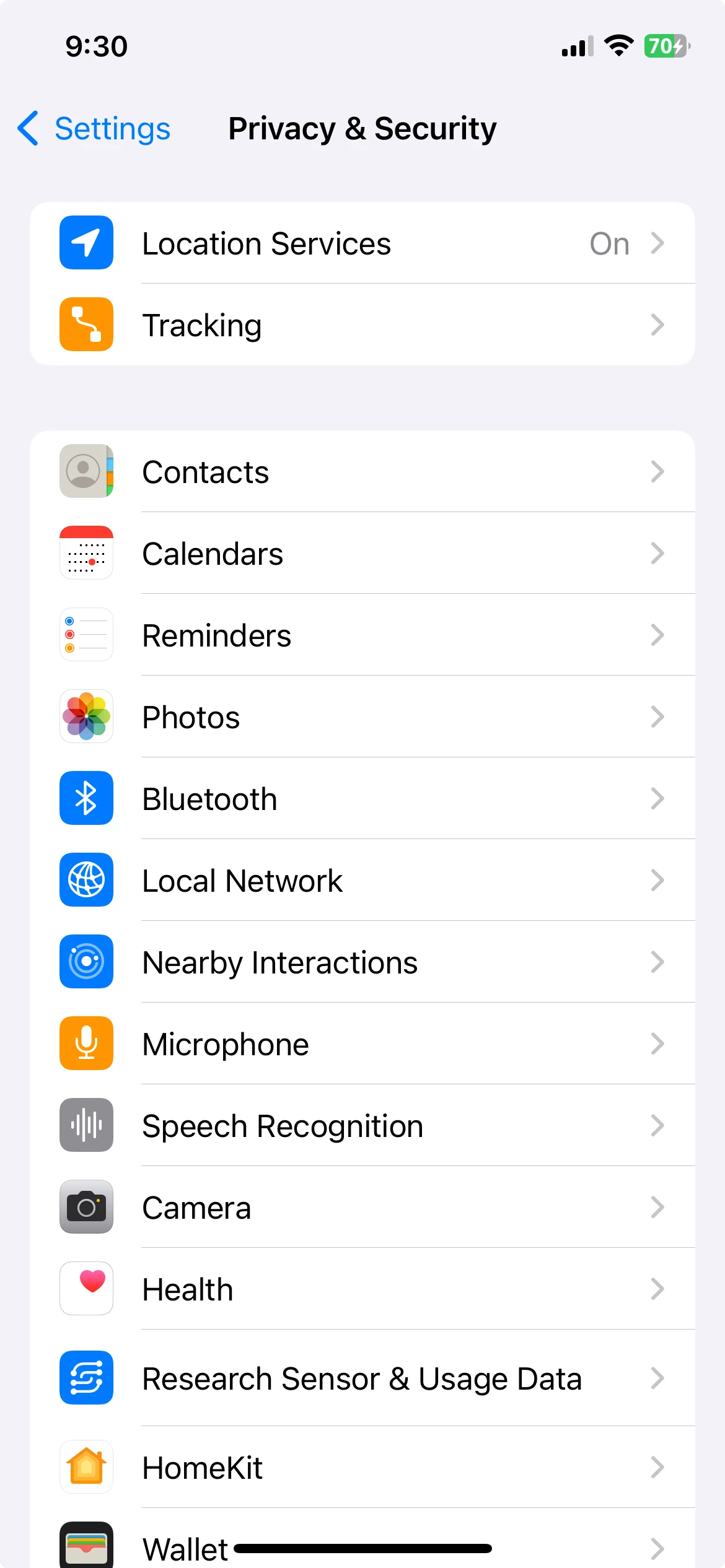Screen dimensions: 725x1568
Task: Select the Calendars row
Action: click(362, 554)
